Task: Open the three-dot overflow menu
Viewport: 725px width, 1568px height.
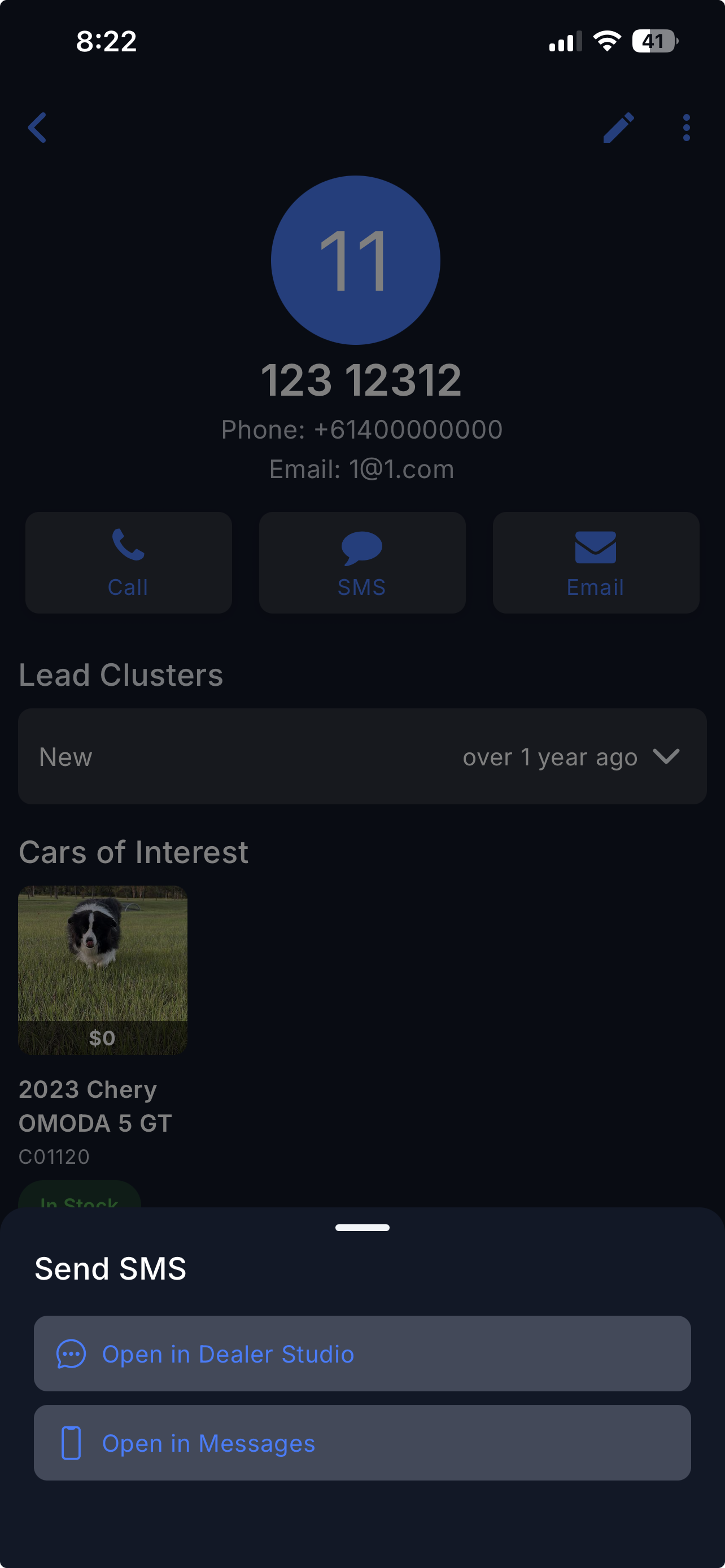Action: (686, 128)
